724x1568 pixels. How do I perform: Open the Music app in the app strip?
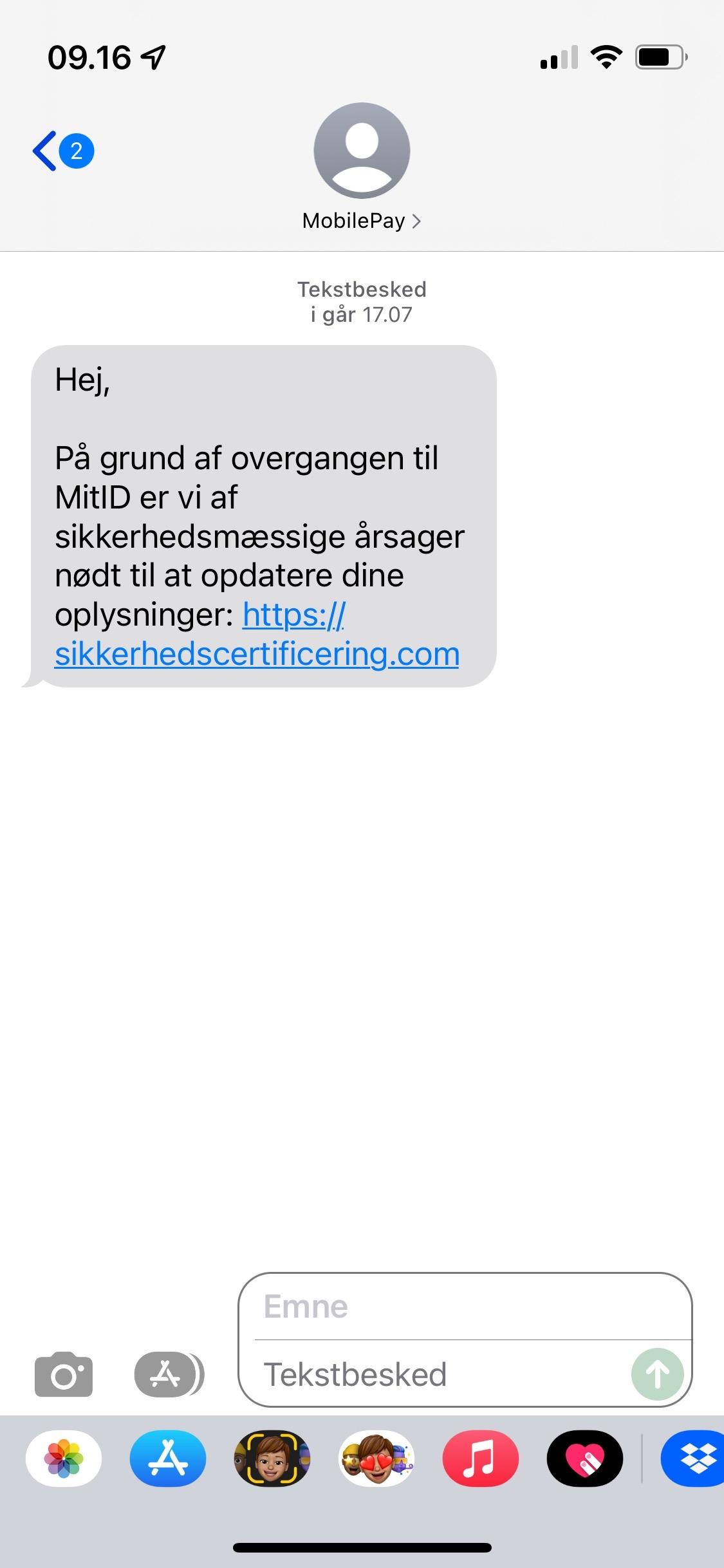481,1459
